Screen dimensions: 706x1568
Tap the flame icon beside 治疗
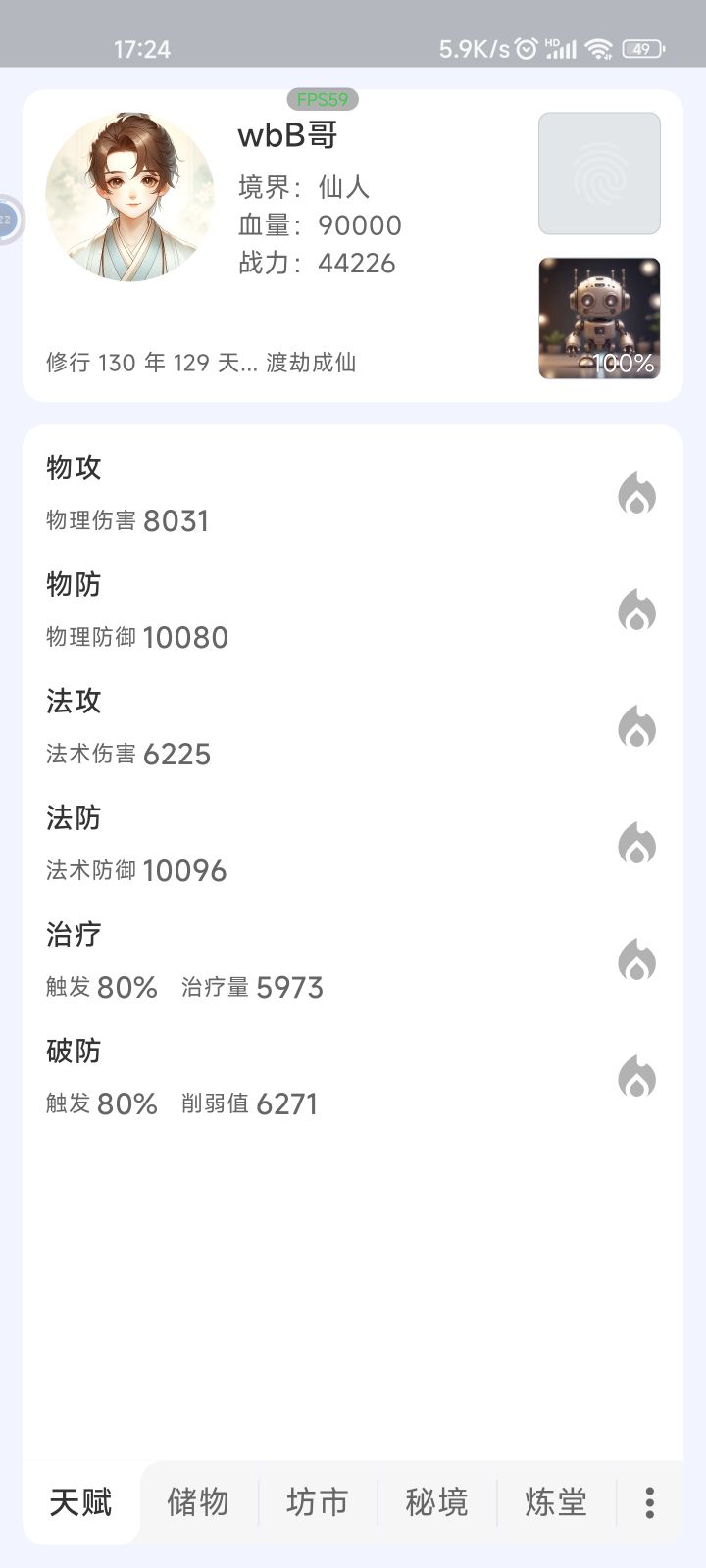pyautogui.click(x=636, y=960)
